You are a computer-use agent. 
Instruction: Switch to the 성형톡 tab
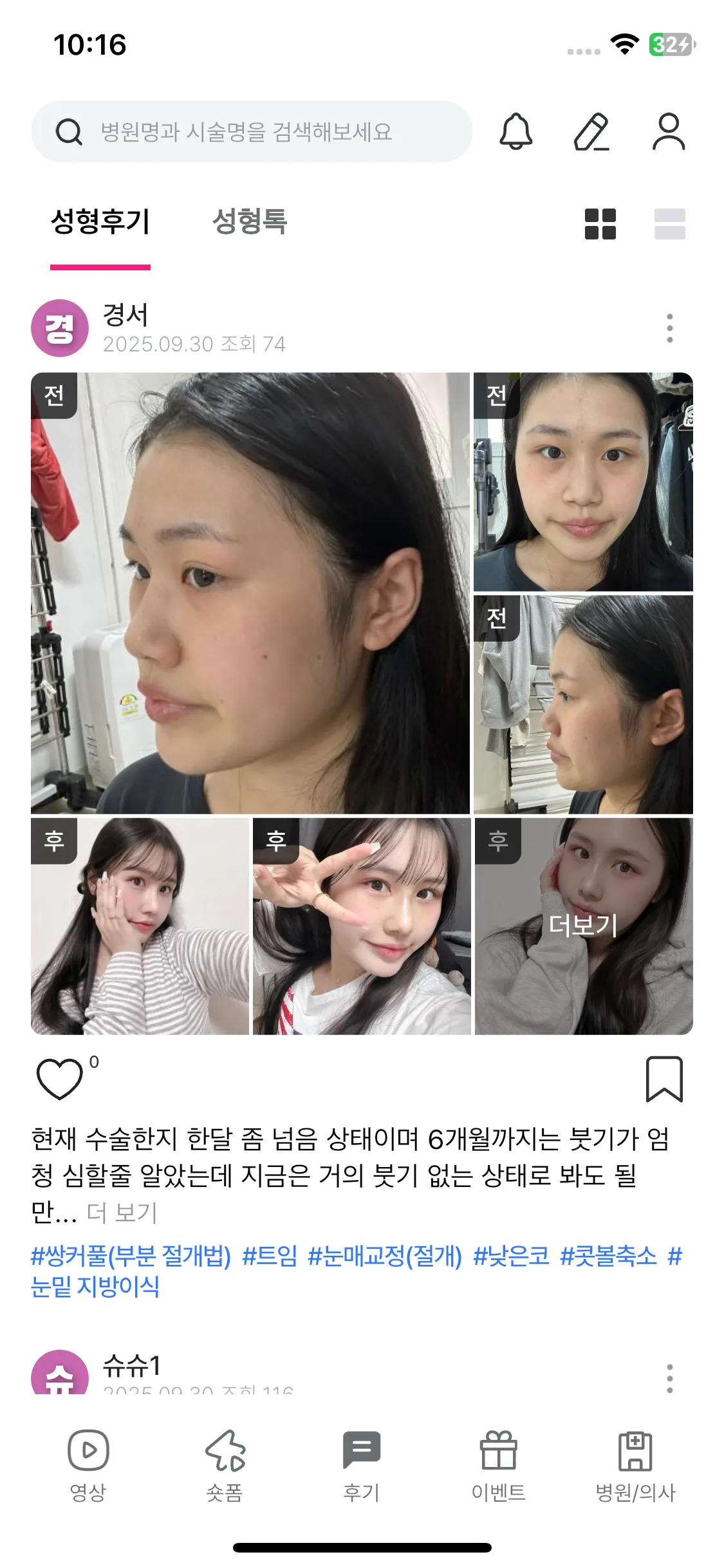[x=249, y=221]
